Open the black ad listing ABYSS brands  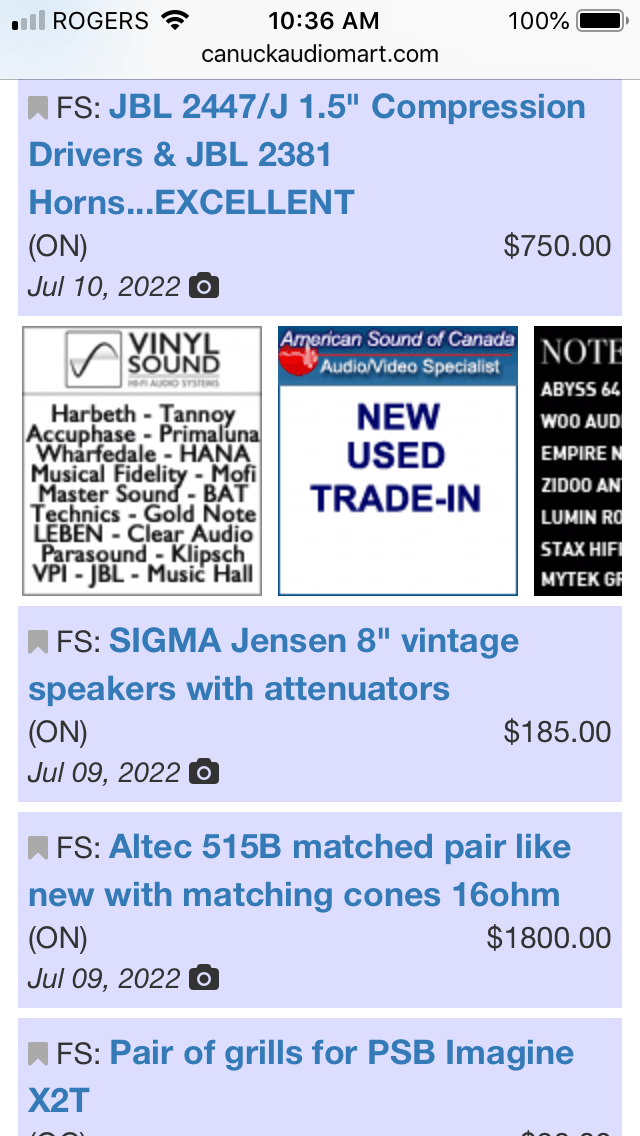[578, 461]
